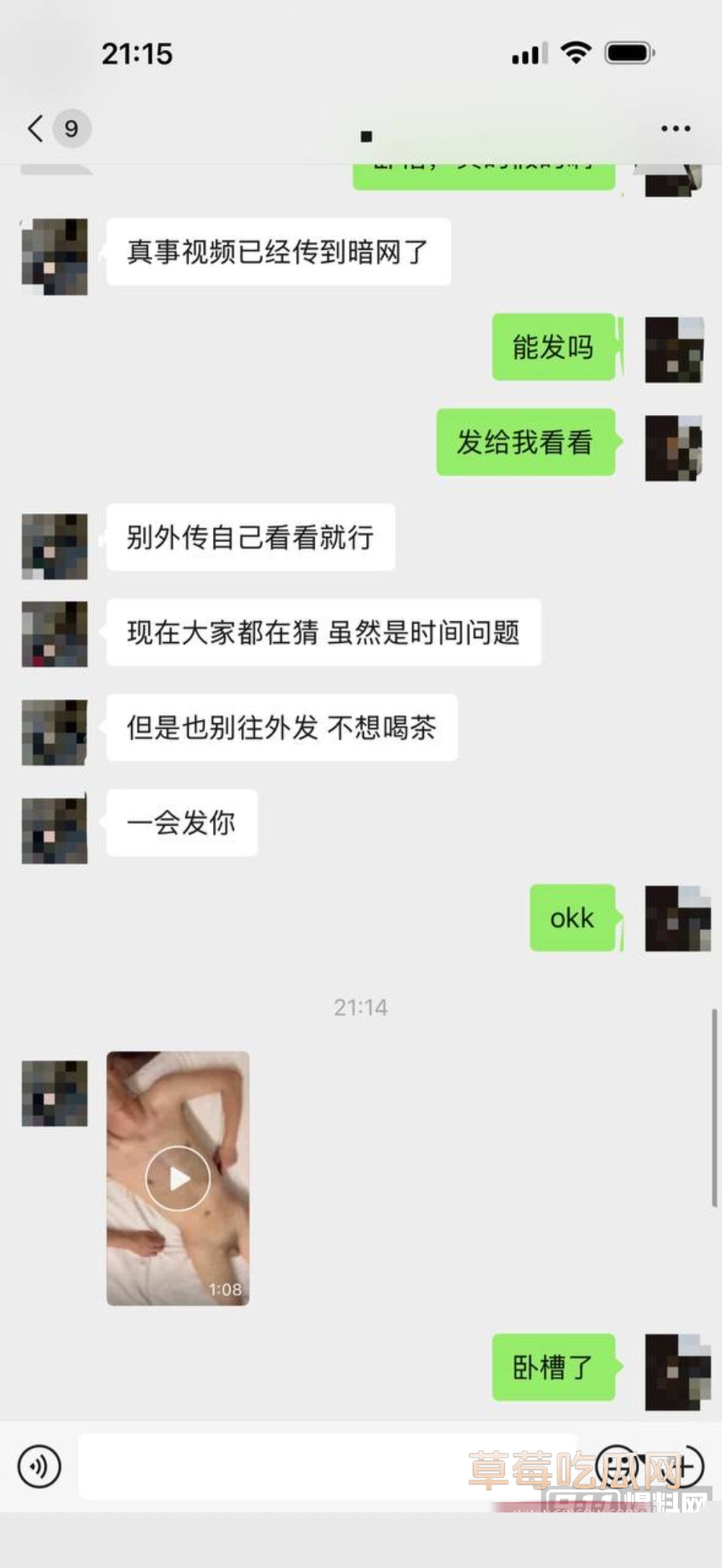Image resolution: width=722 pixels, height=1568 pixels.
Task: Tap the message text field
Action: (325, 1466)
